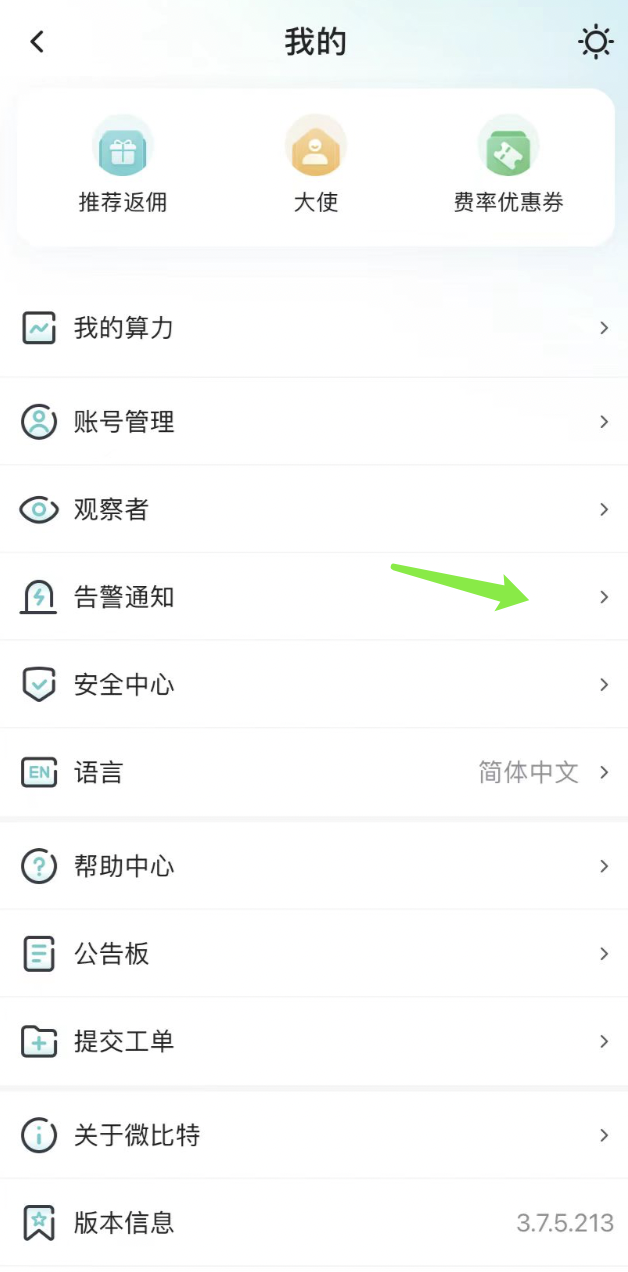
Task: Open the 公告板 bulletin board
Action: pos(314,953)
